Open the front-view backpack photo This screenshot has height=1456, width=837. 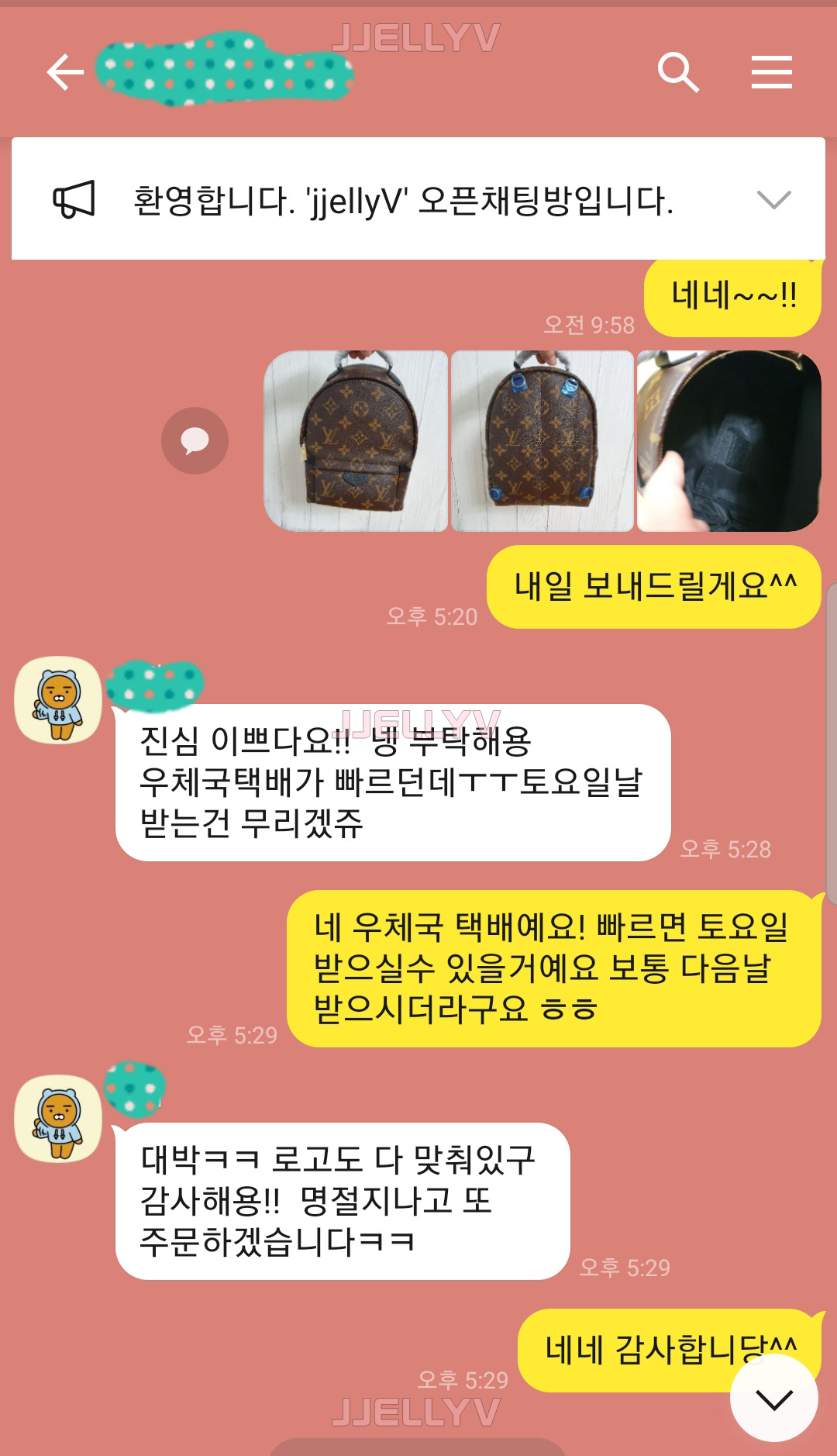pos(356,441)
